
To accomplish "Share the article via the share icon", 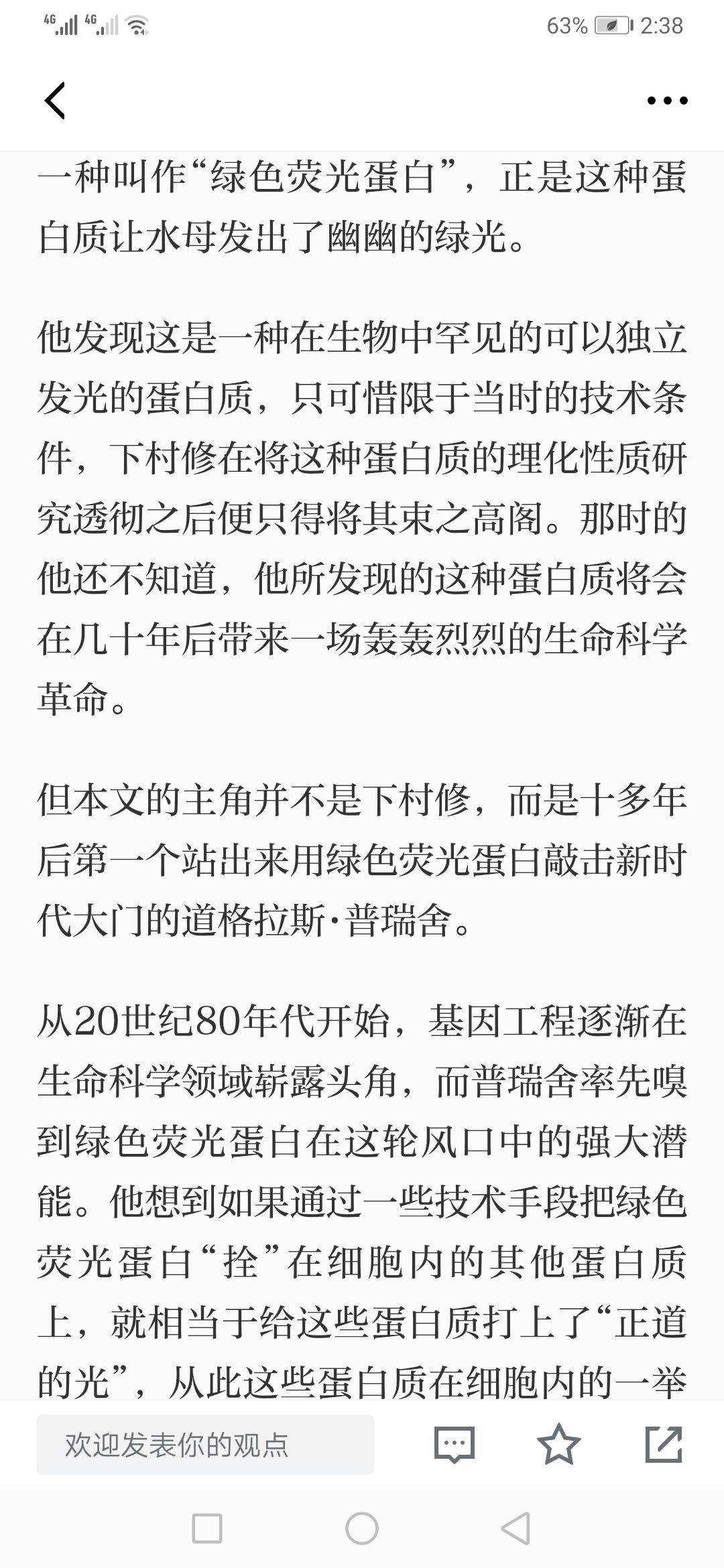I will (664, 1444).
